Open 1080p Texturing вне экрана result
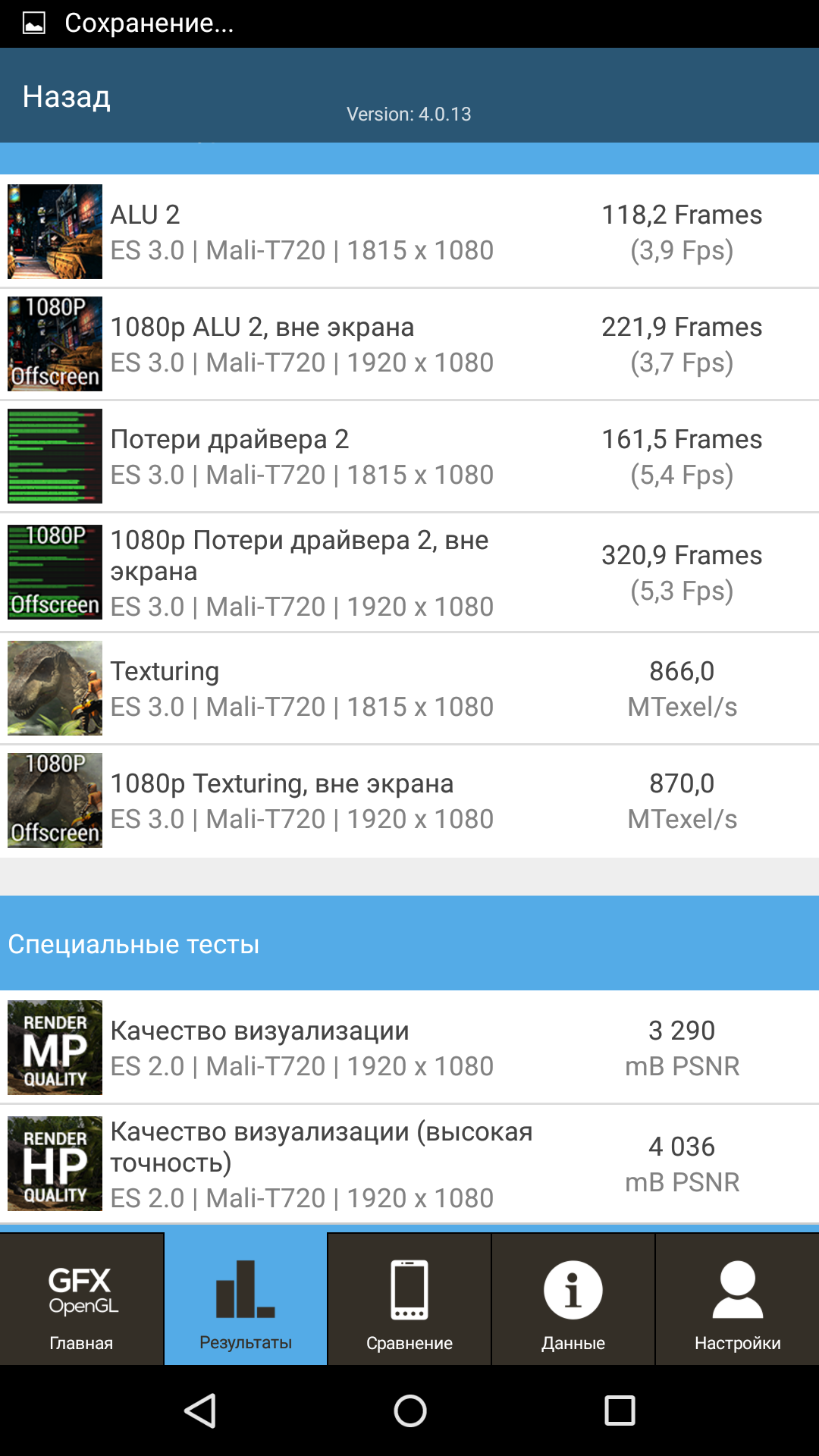This screenshot has width=819, height=1456. pyautogui.click(x=409, y=801)
